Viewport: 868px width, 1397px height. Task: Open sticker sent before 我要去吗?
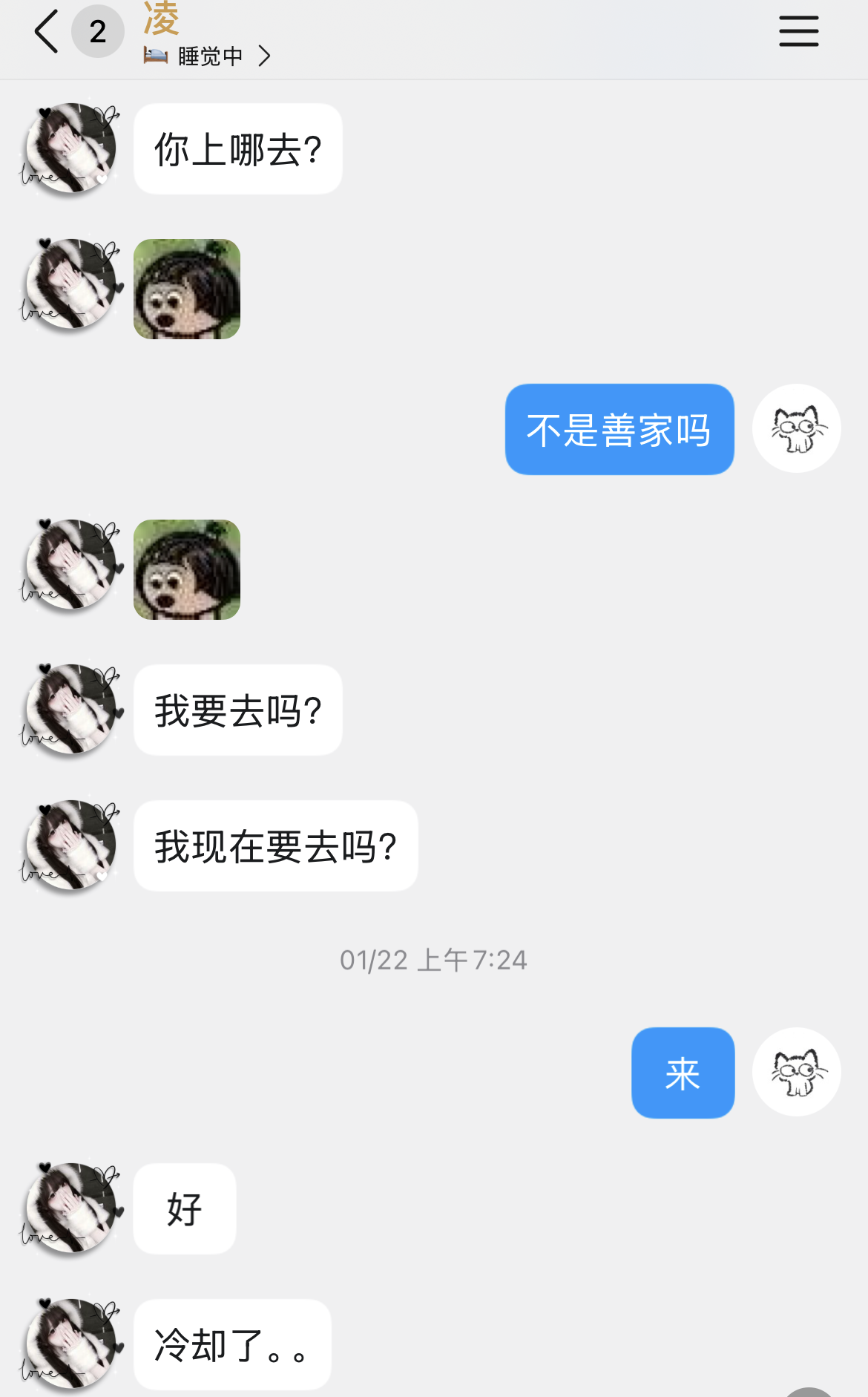pyautogui.click(x=187, y=570)
